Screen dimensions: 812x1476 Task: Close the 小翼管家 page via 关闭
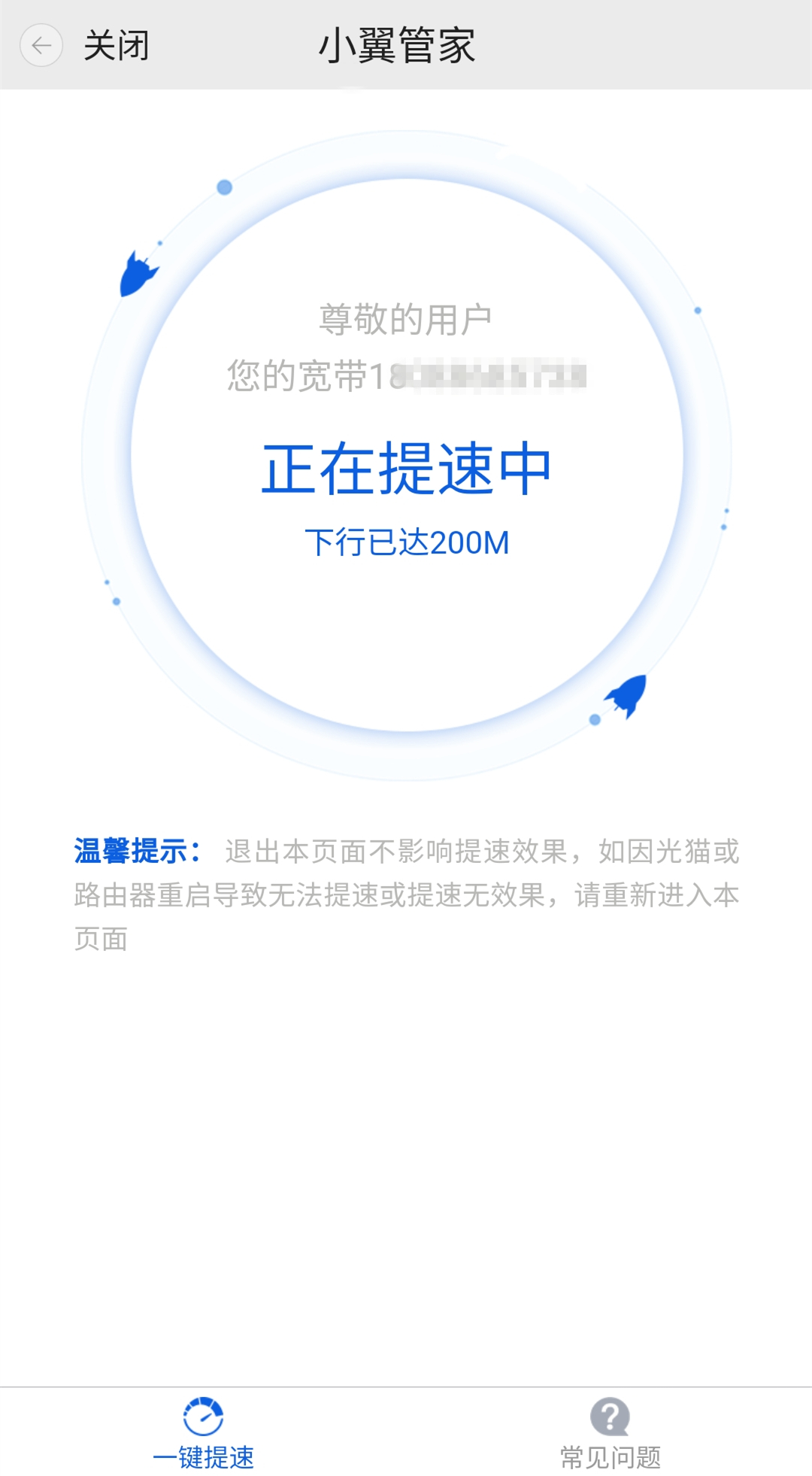click(x=117, y=46)
